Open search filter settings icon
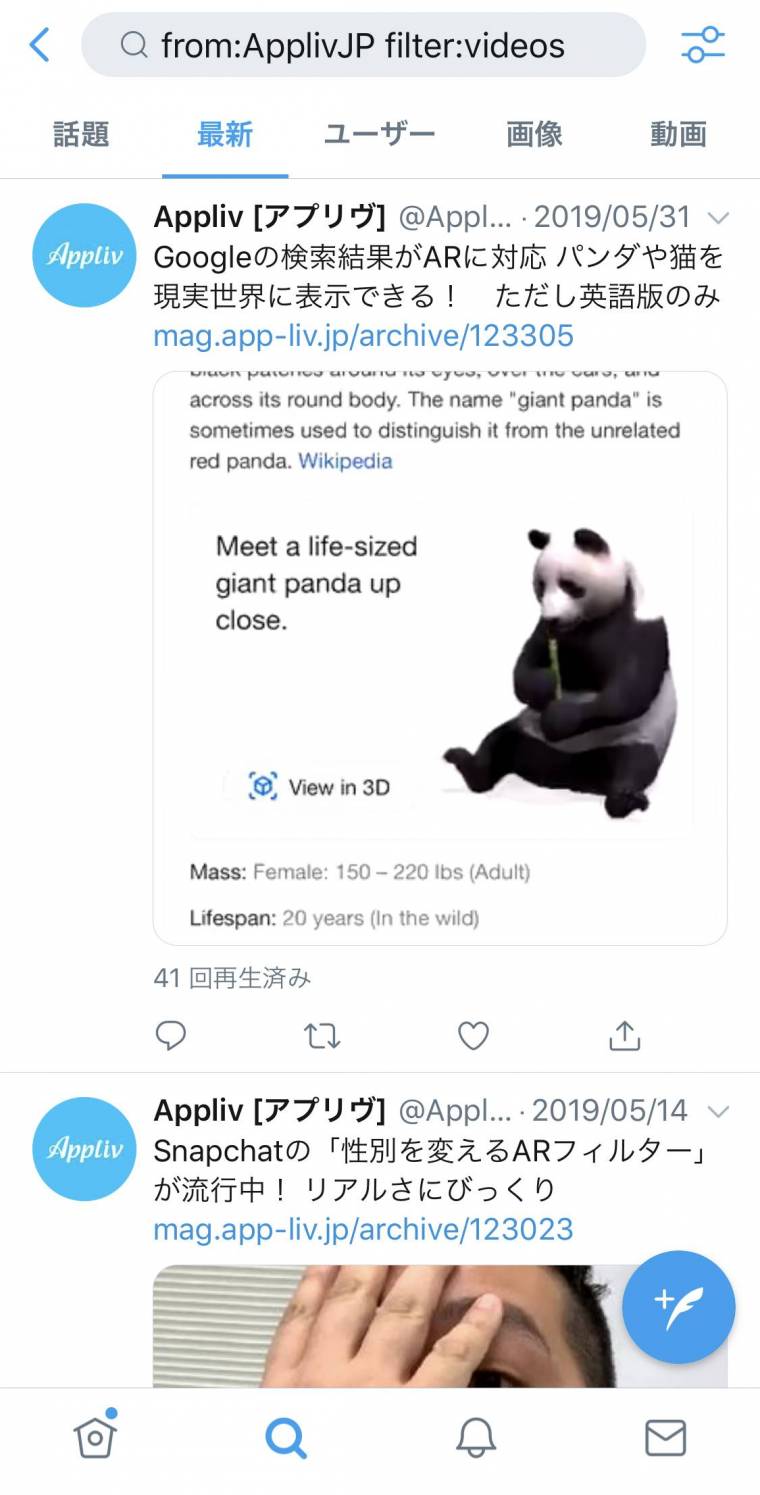The width and height of the screenshot is (760, 1495). pos(703,45)
